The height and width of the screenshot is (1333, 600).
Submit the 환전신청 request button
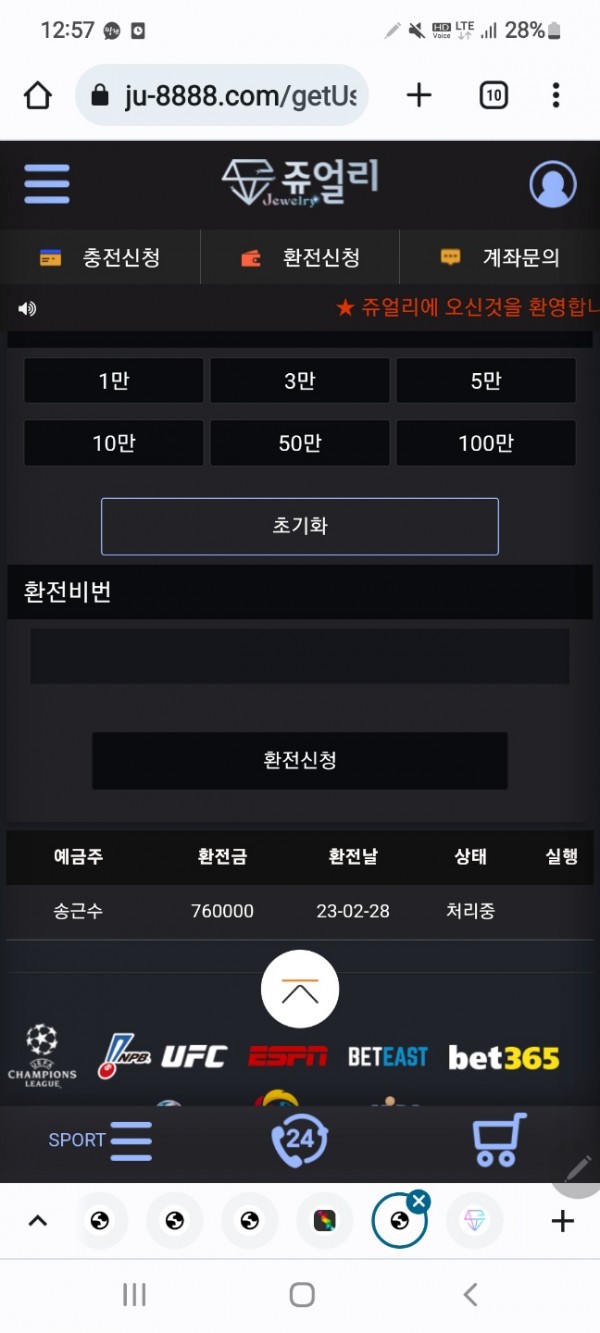pyautogui.click(x=300, y=760)
